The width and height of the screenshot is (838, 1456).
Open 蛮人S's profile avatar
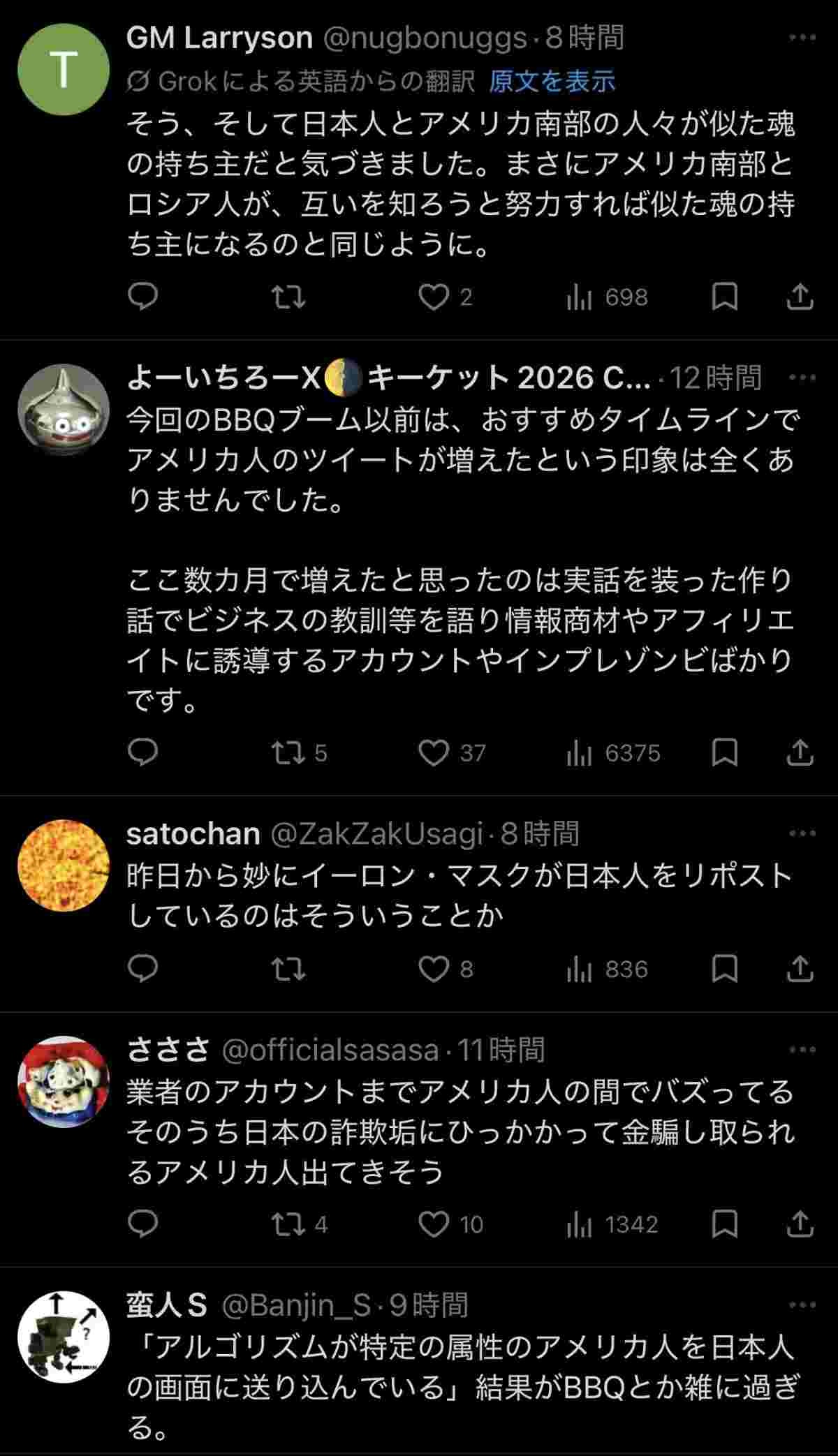coord(63,1337)
